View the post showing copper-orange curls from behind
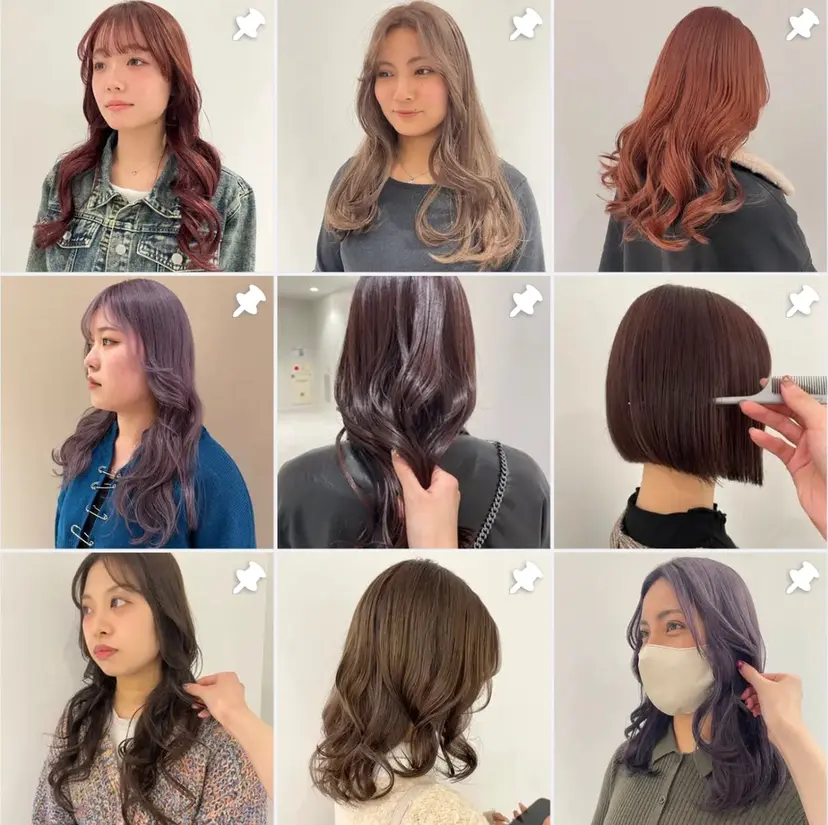828x825 pixels. (x=691, y=136)
